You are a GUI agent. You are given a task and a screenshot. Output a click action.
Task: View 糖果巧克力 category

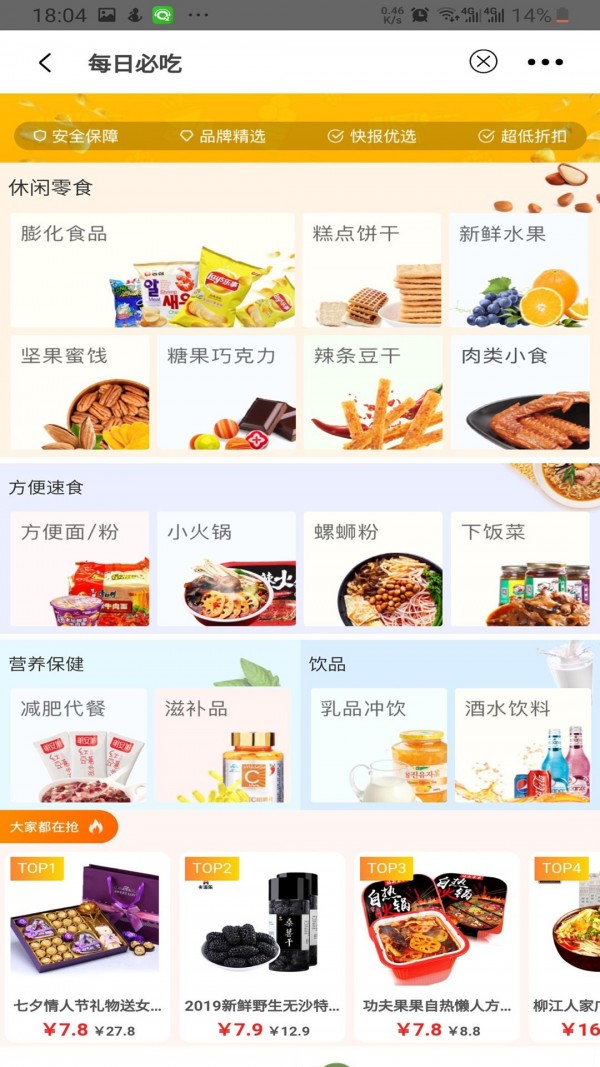point(226,392)
